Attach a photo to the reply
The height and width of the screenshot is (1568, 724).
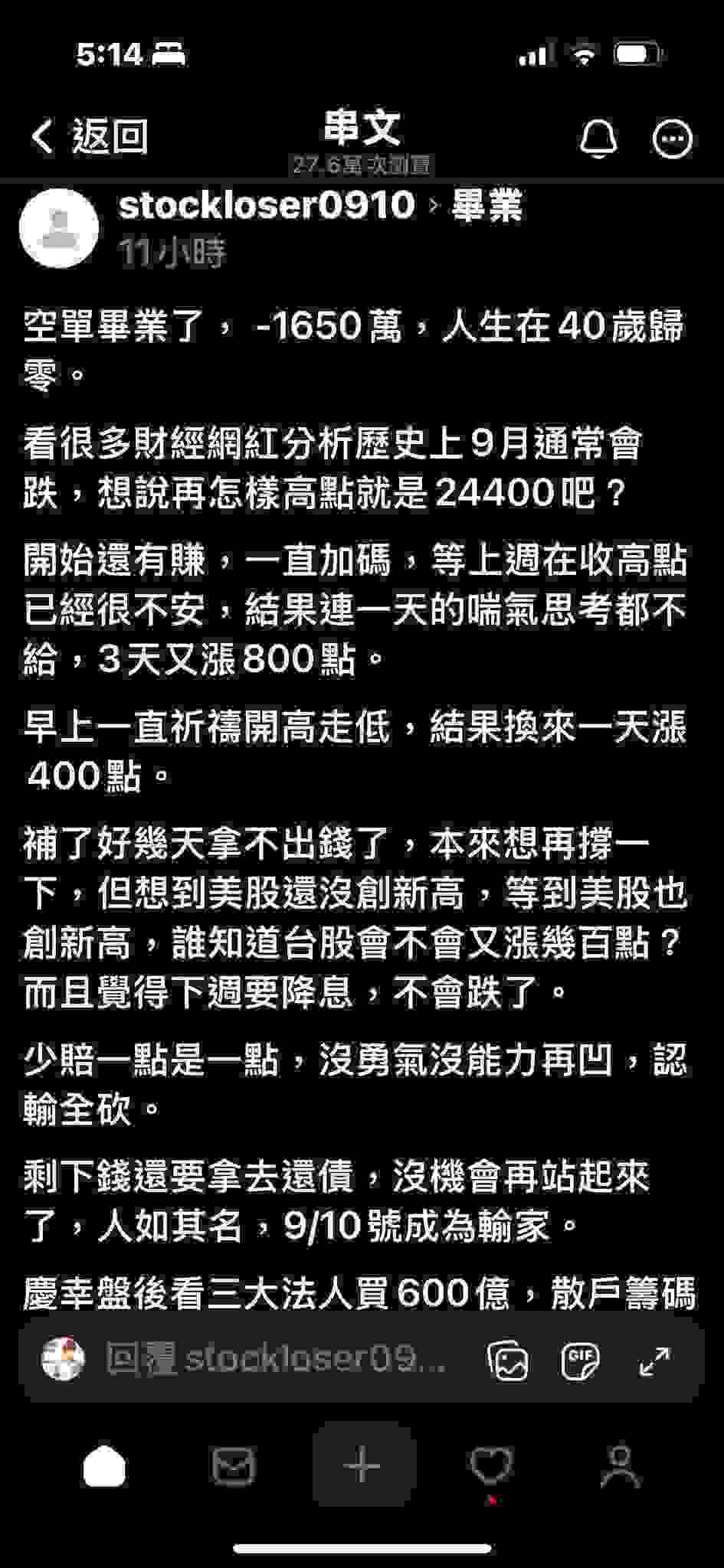(508, 1361)
